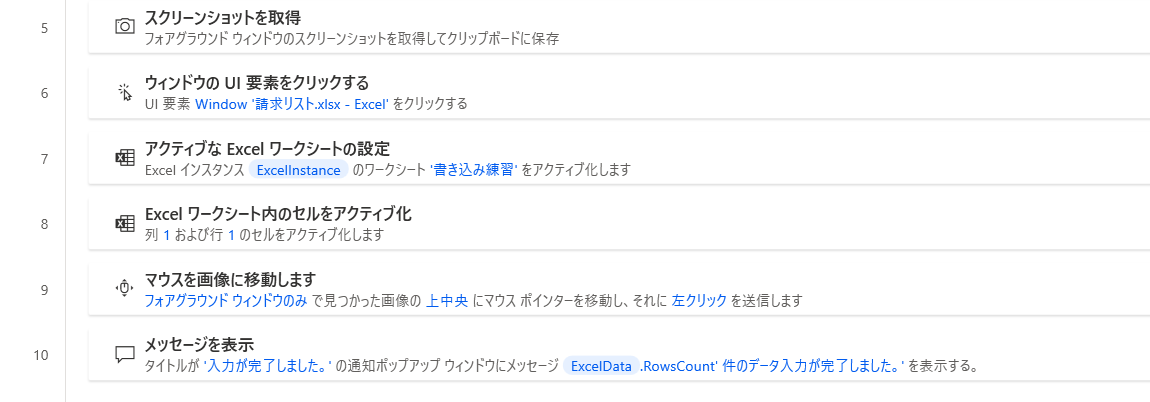Viewport: 1150px width, 402px height.
Task: Open the 左クリック link
Action: point(699,300)
